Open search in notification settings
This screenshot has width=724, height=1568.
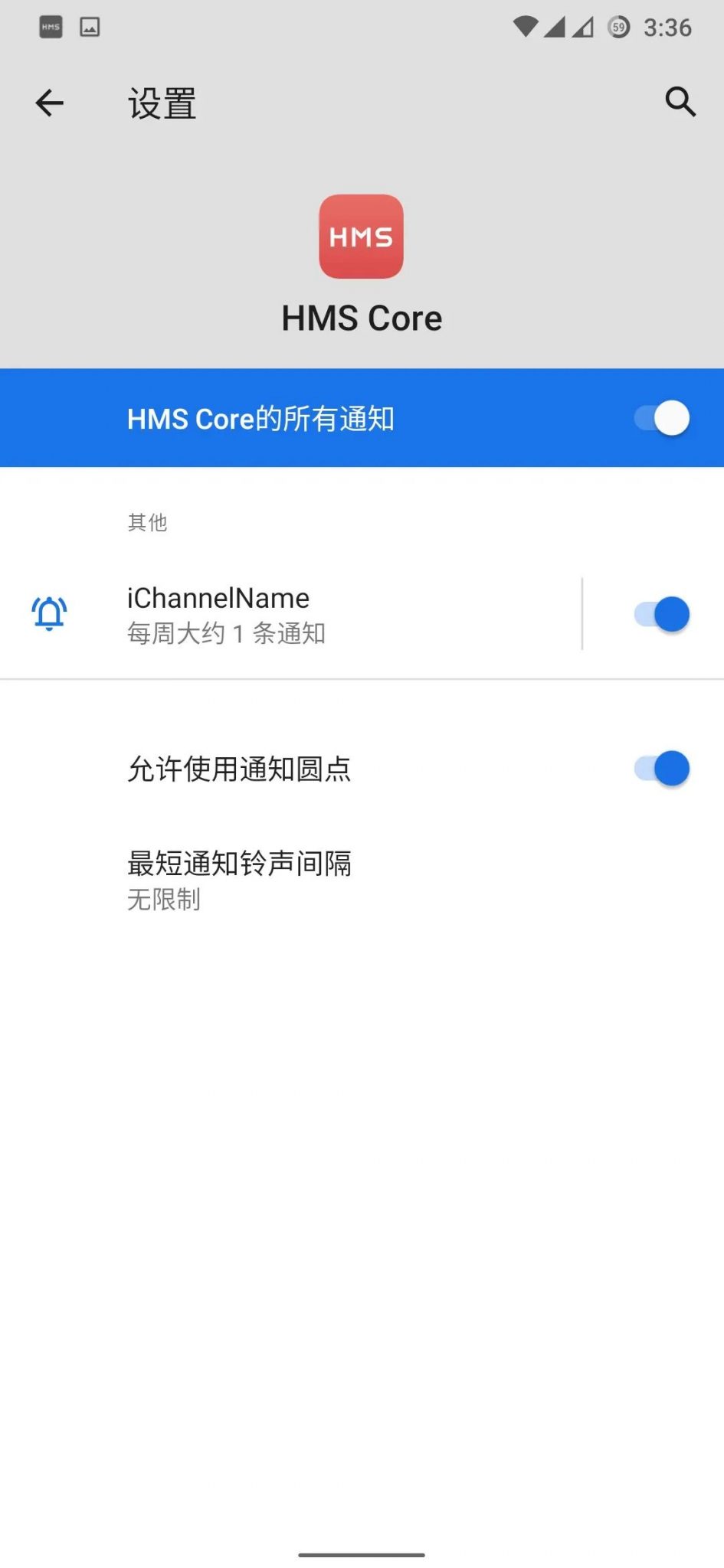(680, 103)
